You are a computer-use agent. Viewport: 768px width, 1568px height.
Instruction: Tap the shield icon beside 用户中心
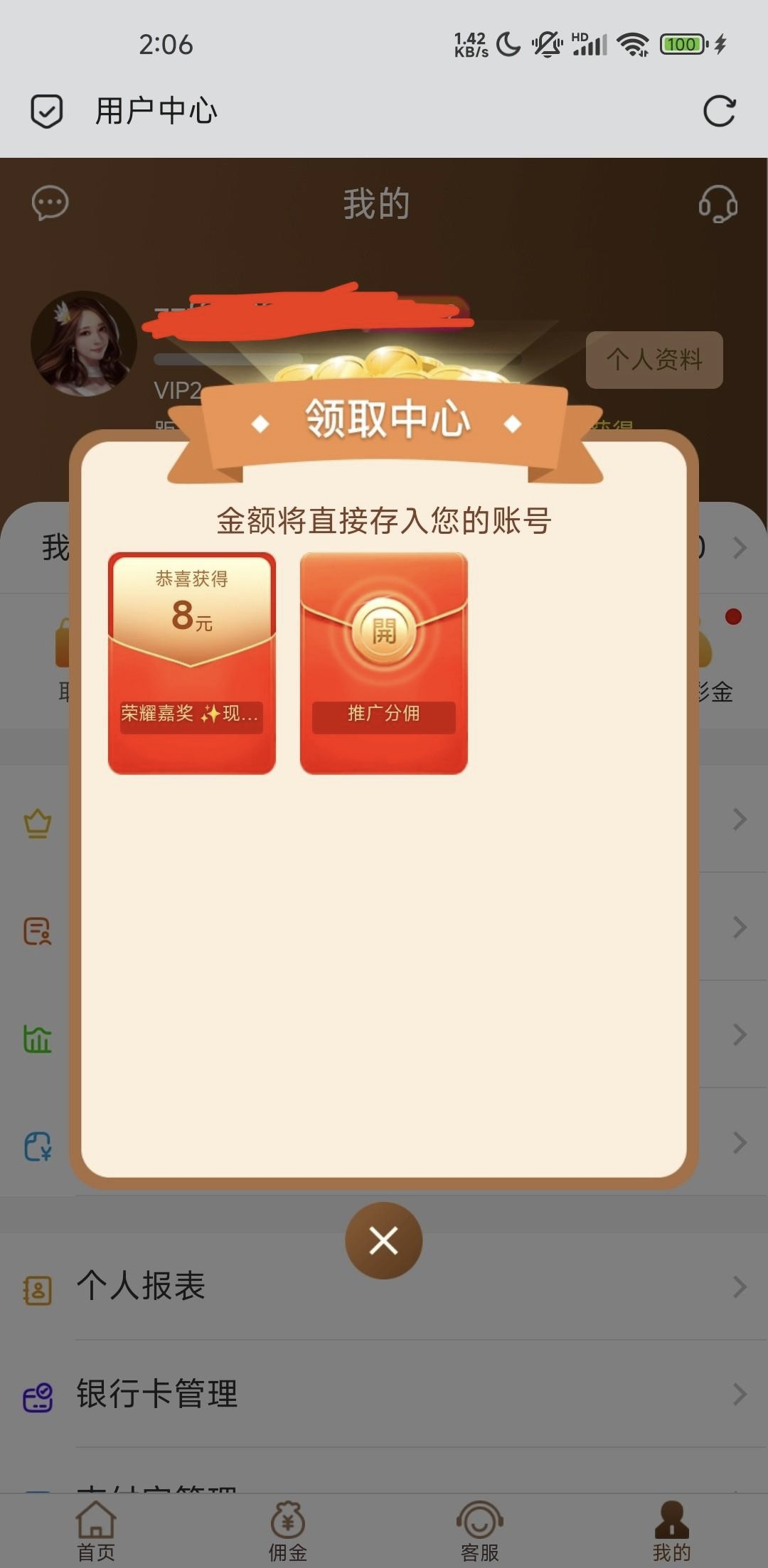click(x=47, y=112)
